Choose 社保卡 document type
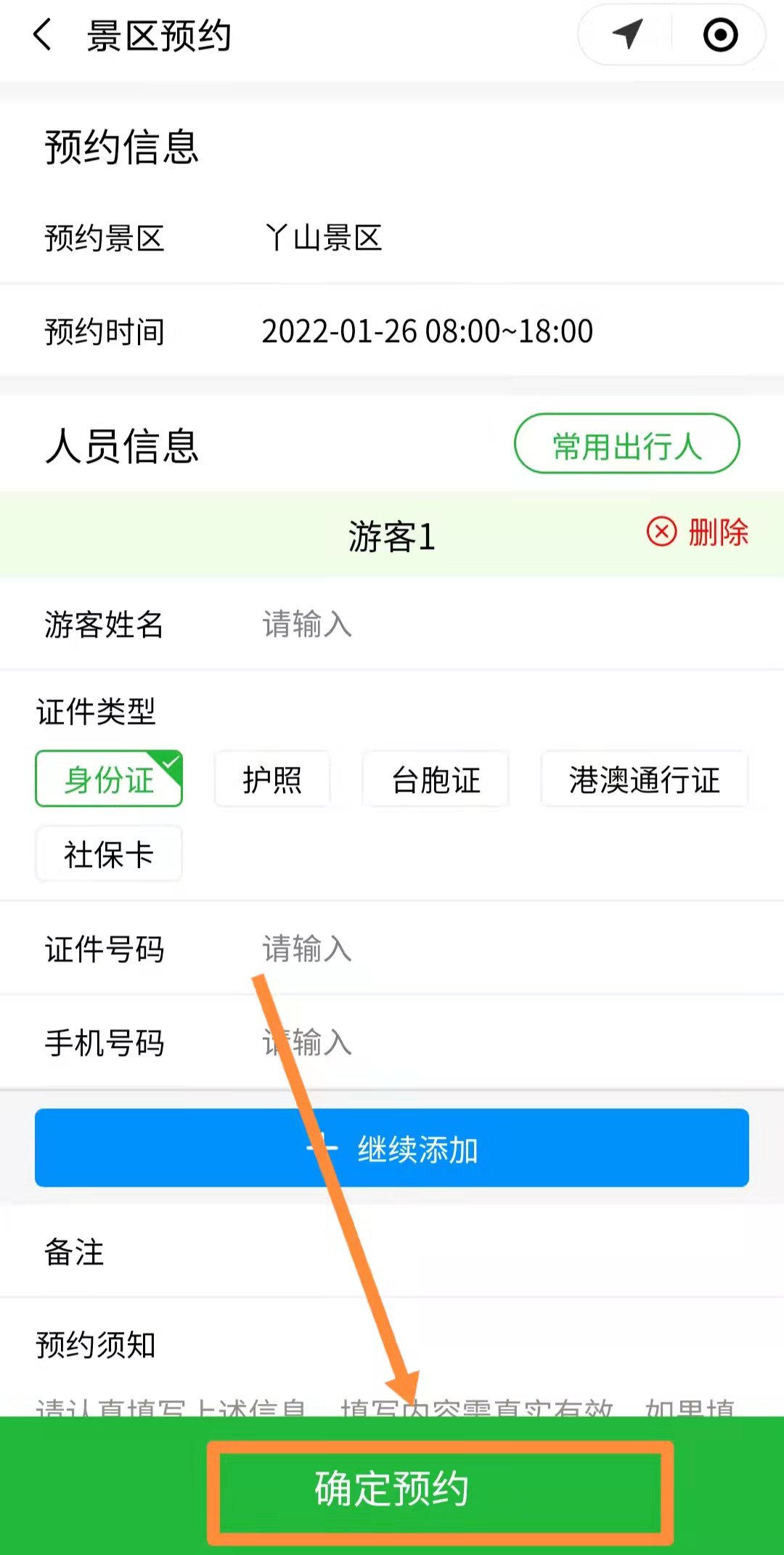 (x=109, y=854)
